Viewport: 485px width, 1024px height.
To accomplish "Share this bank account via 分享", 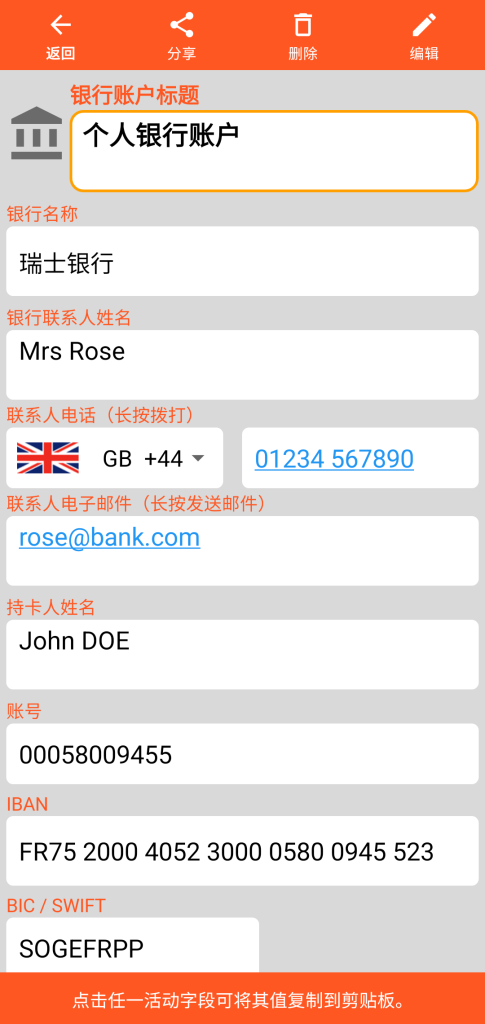I will click(x=181, y=36).
